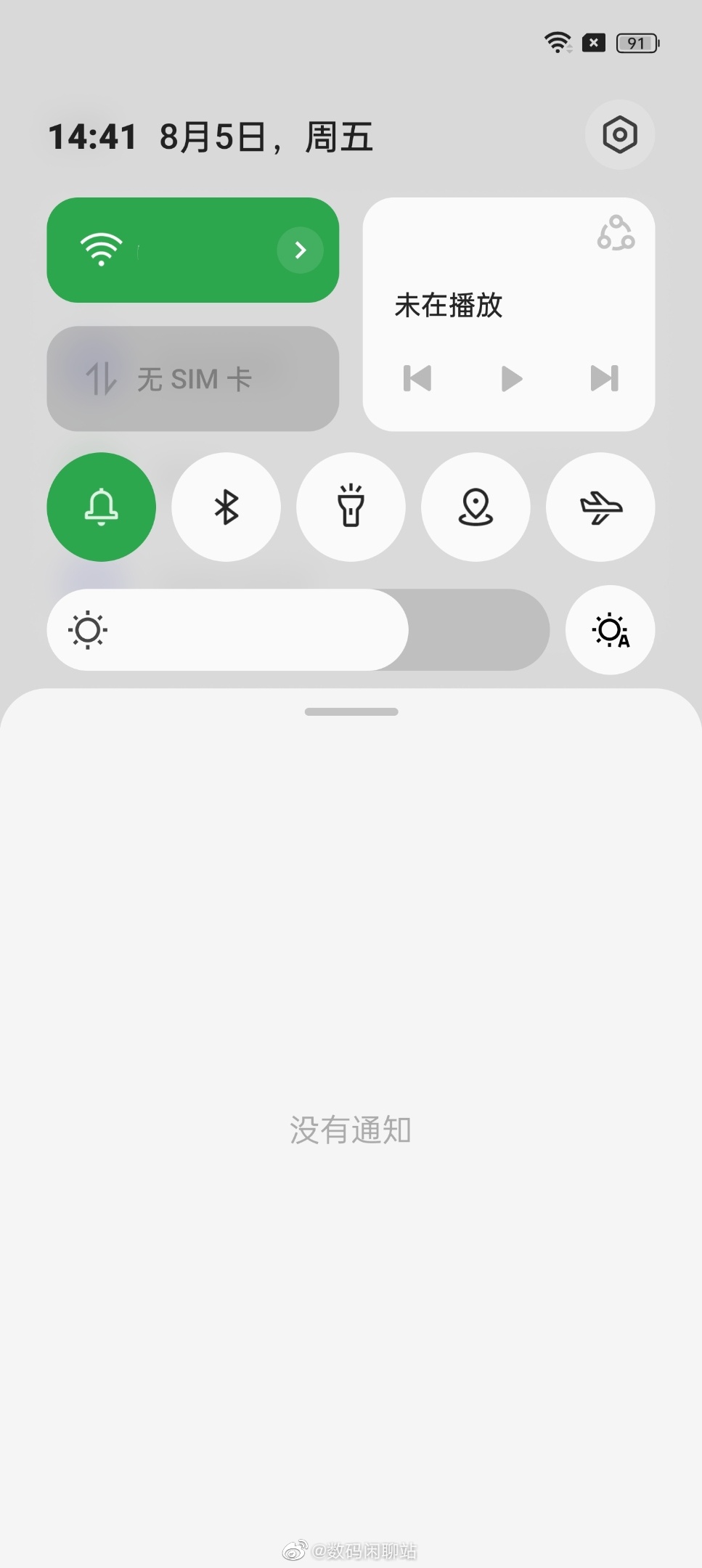702x1568 pixels.
Task: Set brightness by tapping the slider
Action: click(298, 629)
